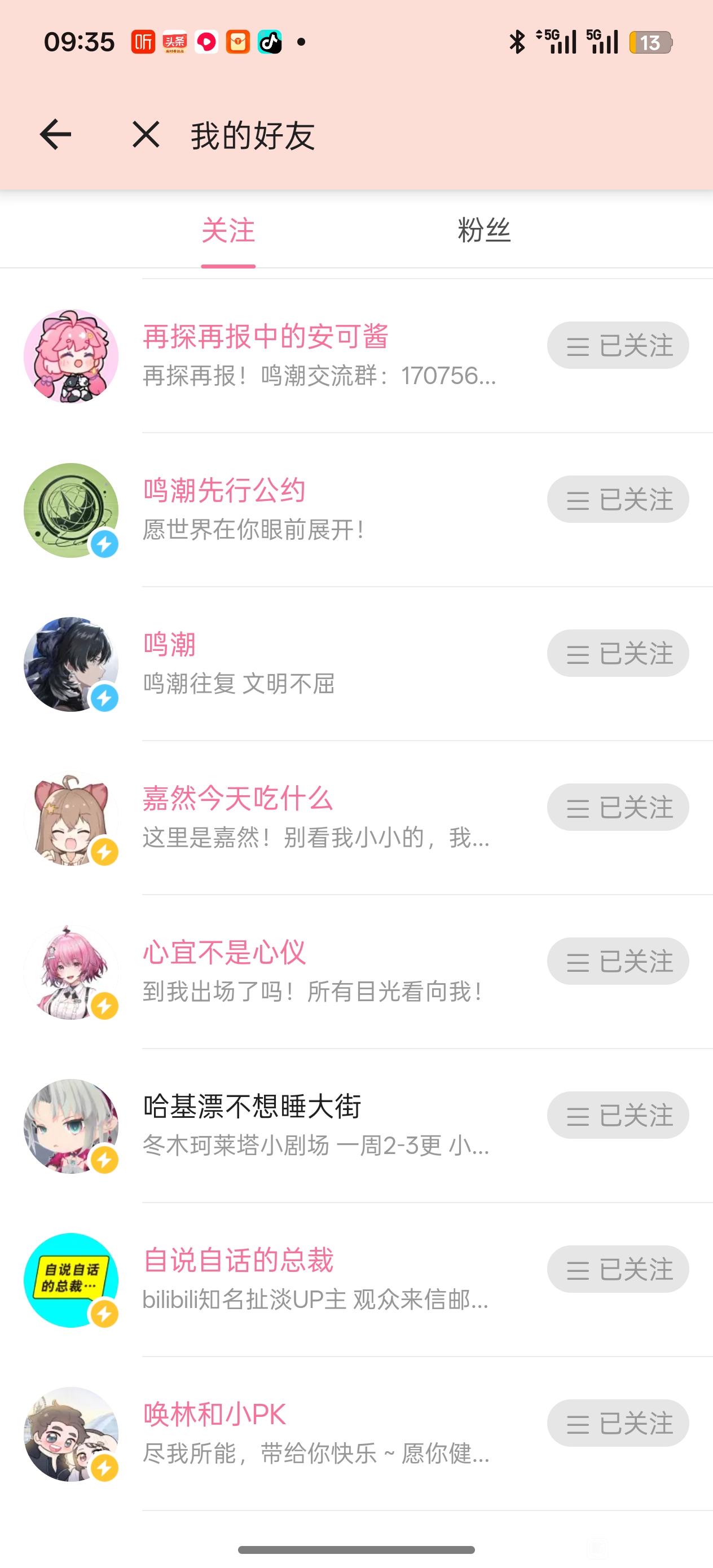Open 鸣潮先行公约's profile row

click(224, 491)
